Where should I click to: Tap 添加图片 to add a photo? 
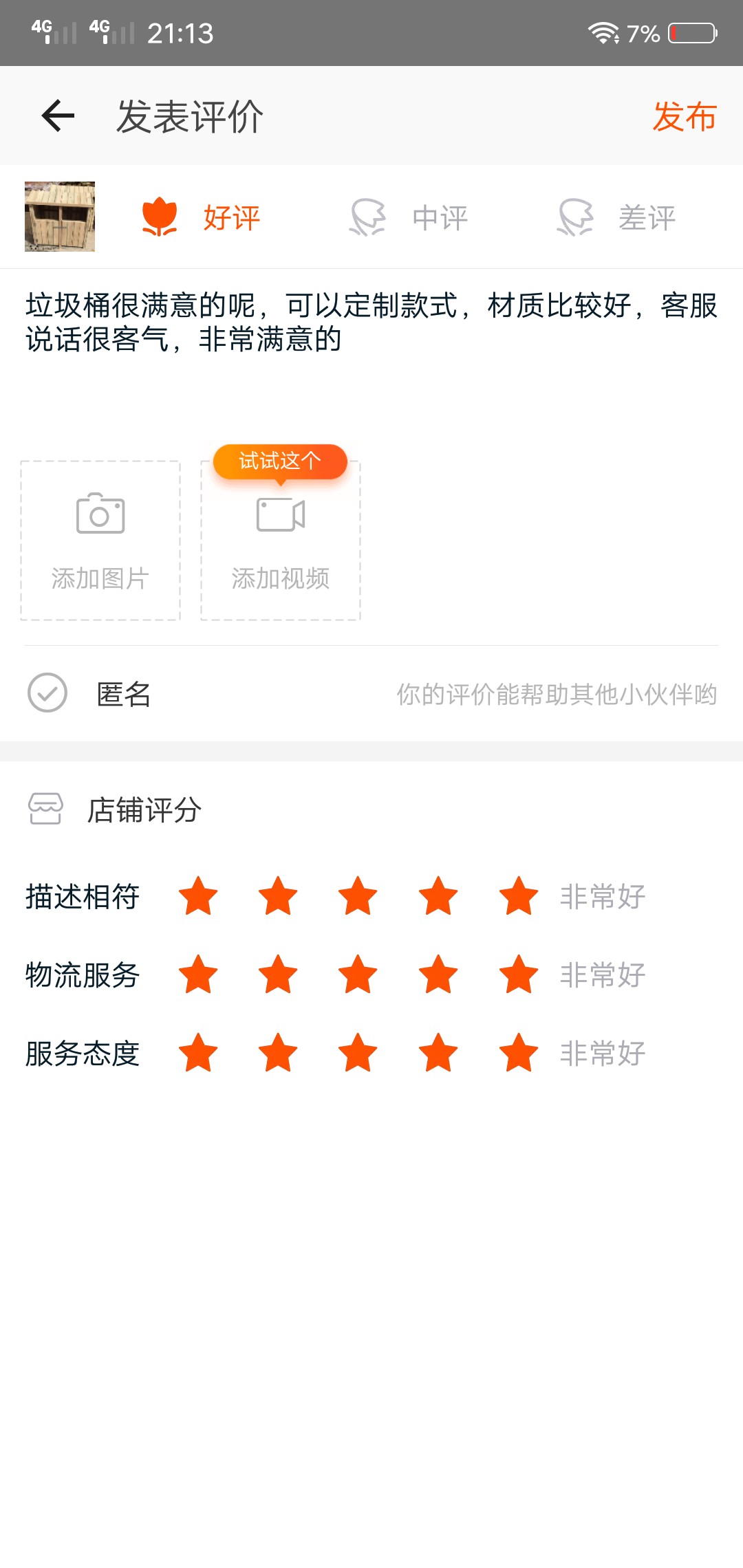tap(100, 541)
